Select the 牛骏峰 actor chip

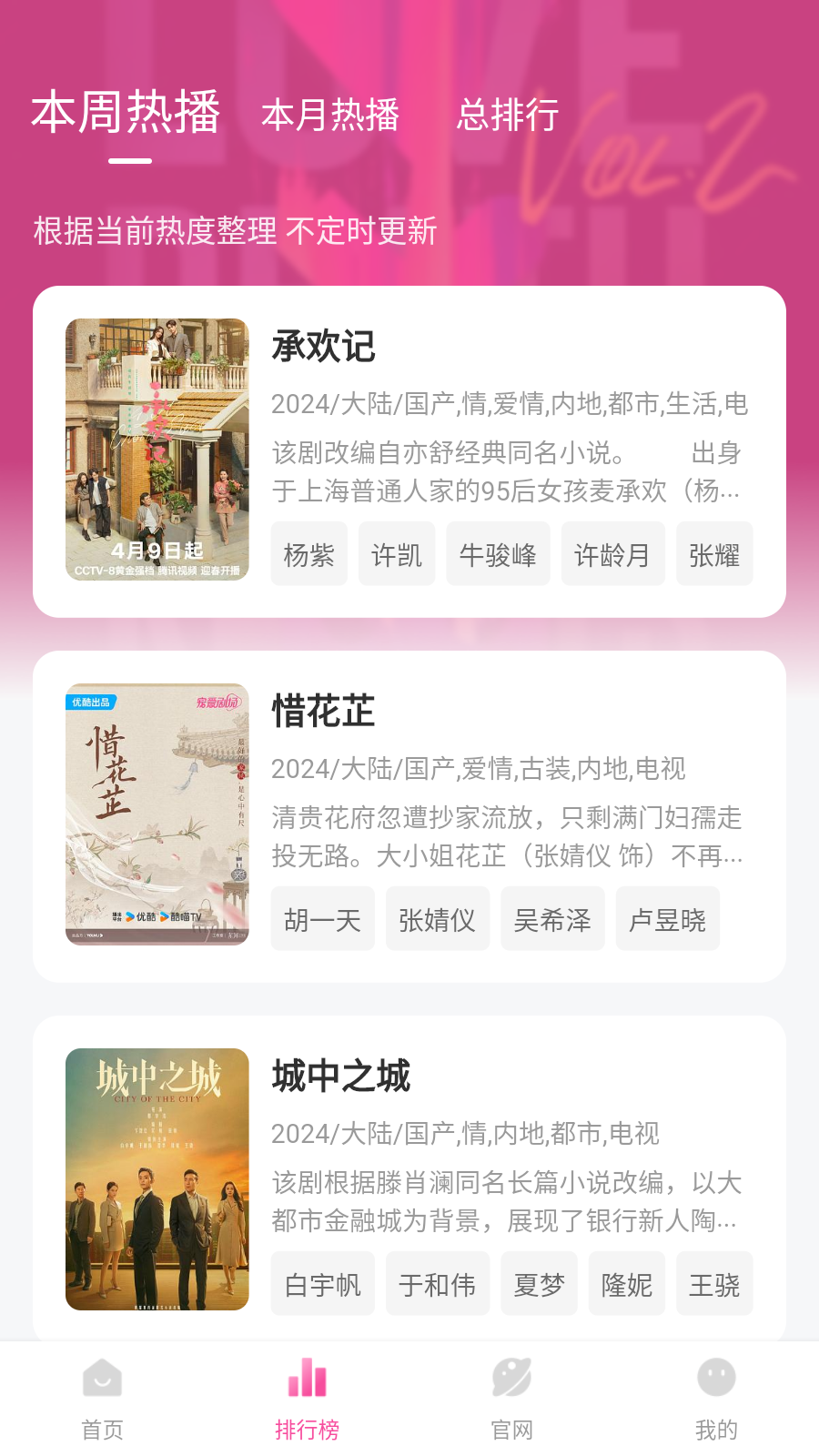[x=498, y=554]
